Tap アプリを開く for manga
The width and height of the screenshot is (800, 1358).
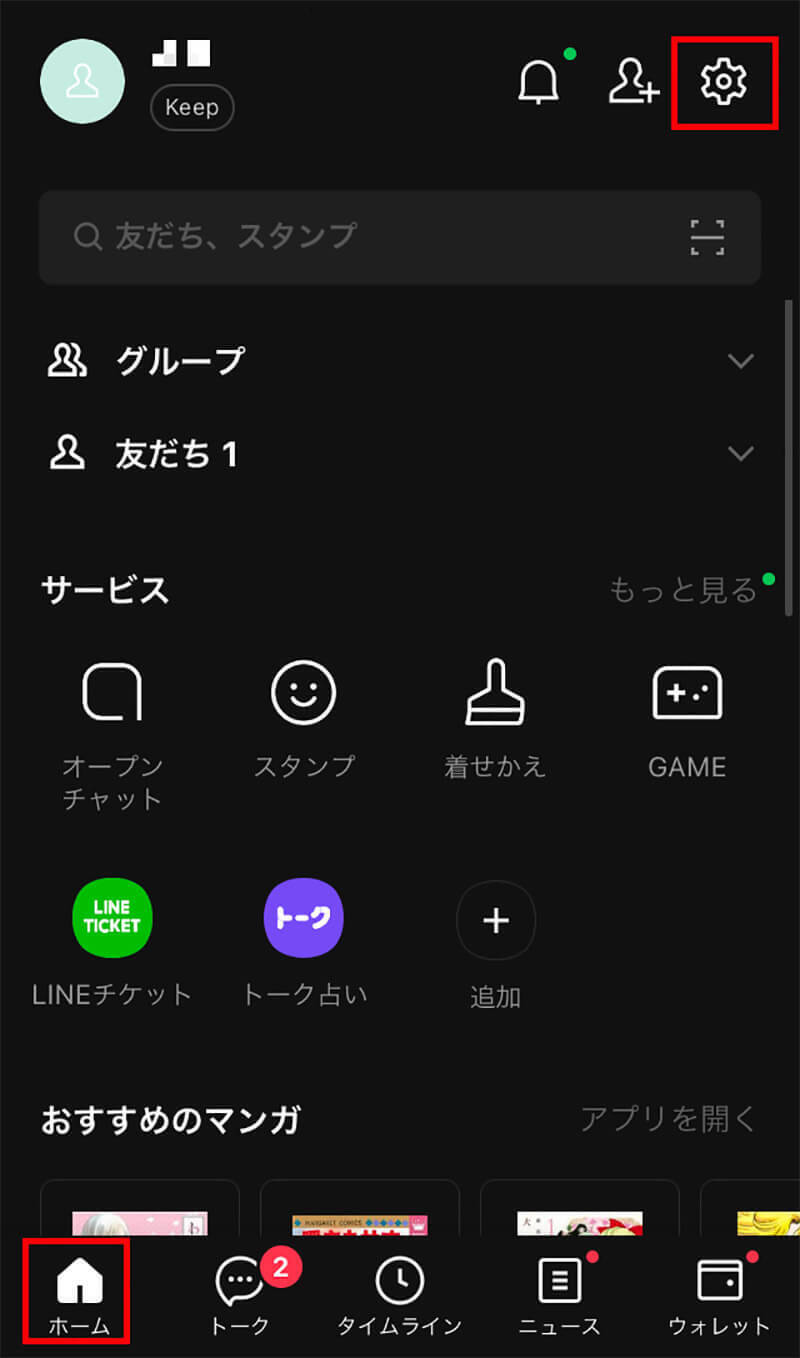[668, 1119]
